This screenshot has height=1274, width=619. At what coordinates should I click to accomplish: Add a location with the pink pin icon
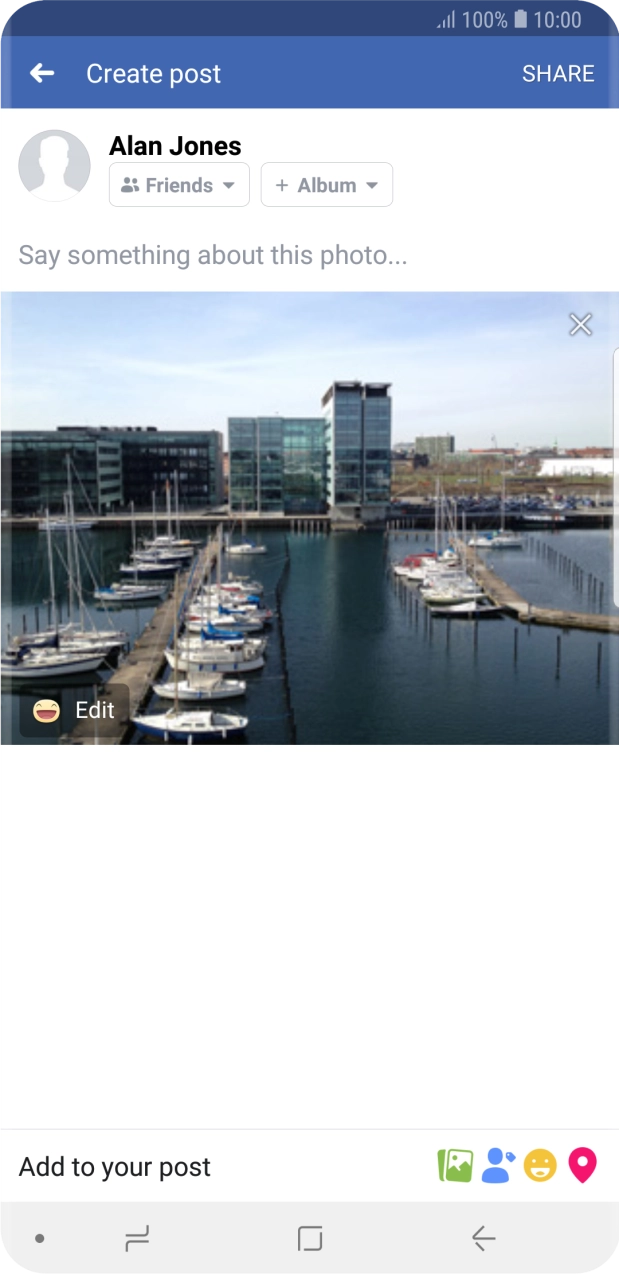pyautogui.click(x=582, y=1165)
